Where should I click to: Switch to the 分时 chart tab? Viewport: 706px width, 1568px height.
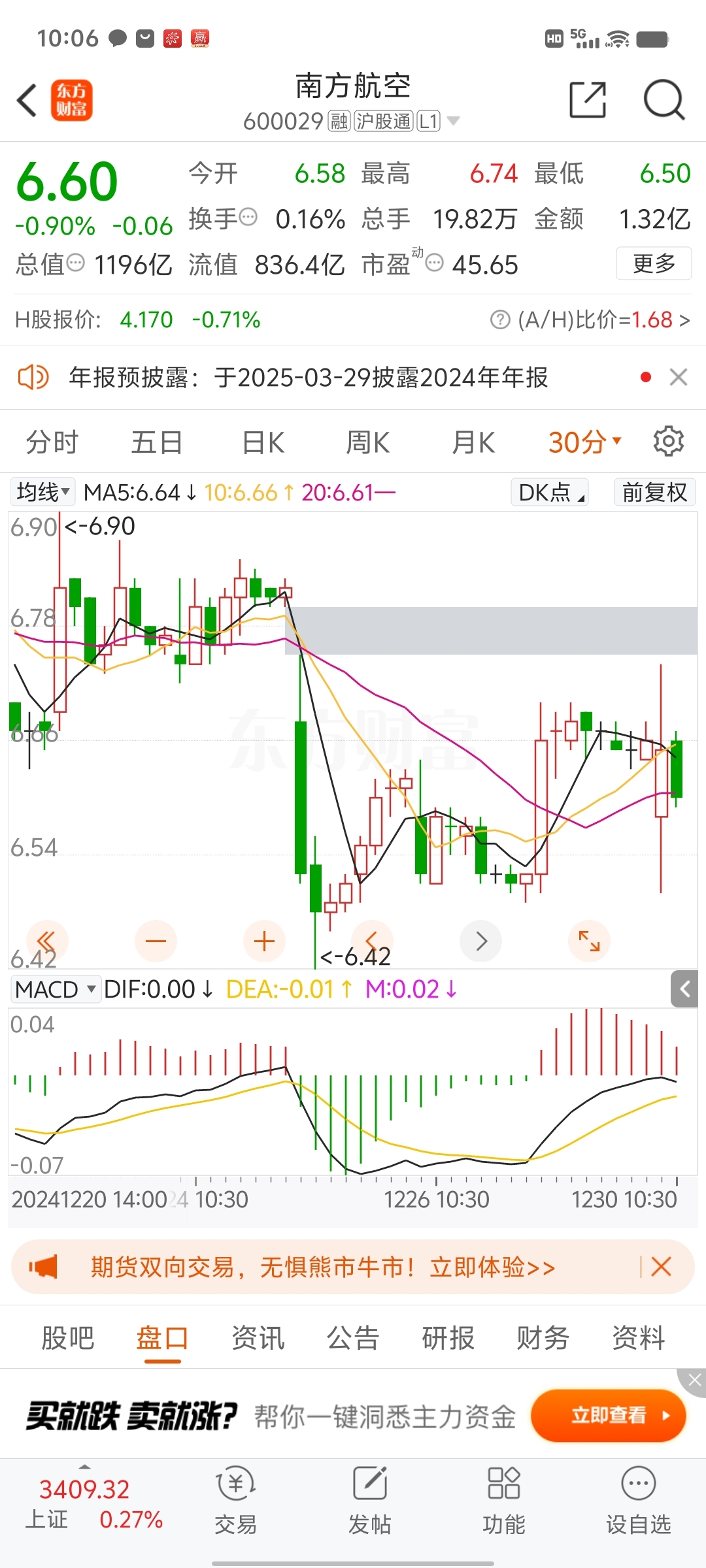52,442
